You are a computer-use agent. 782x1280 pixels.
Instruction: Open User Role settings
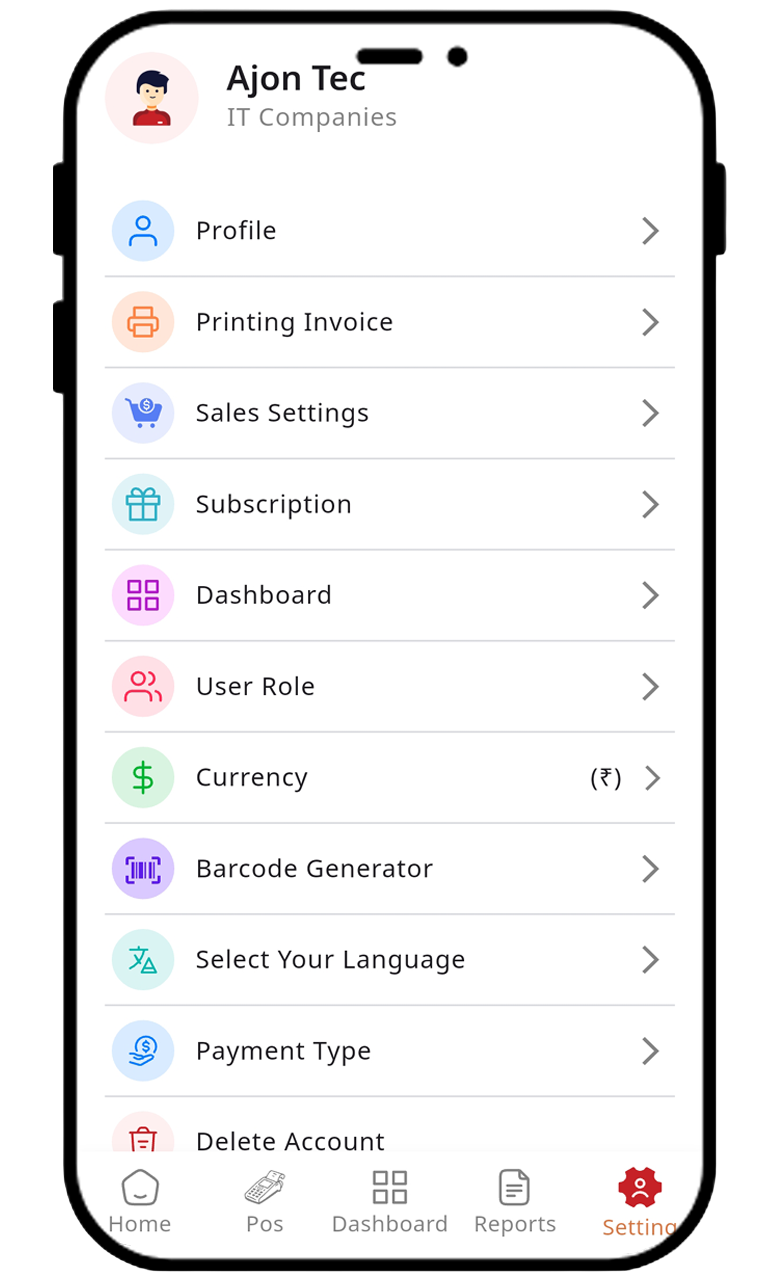[x=389, y=686]
